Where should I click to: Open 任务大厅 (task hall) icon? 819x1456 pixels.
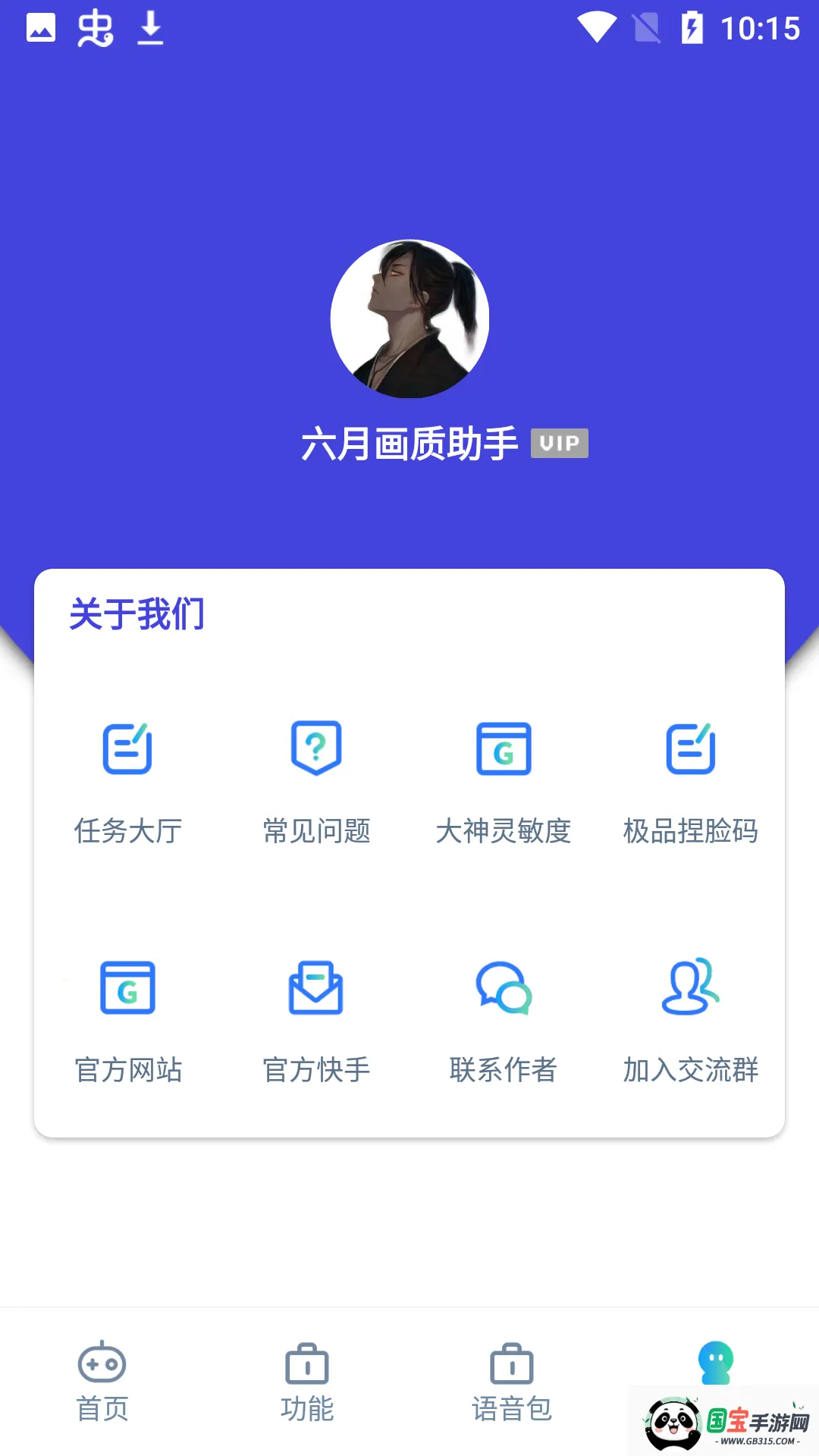127,749
